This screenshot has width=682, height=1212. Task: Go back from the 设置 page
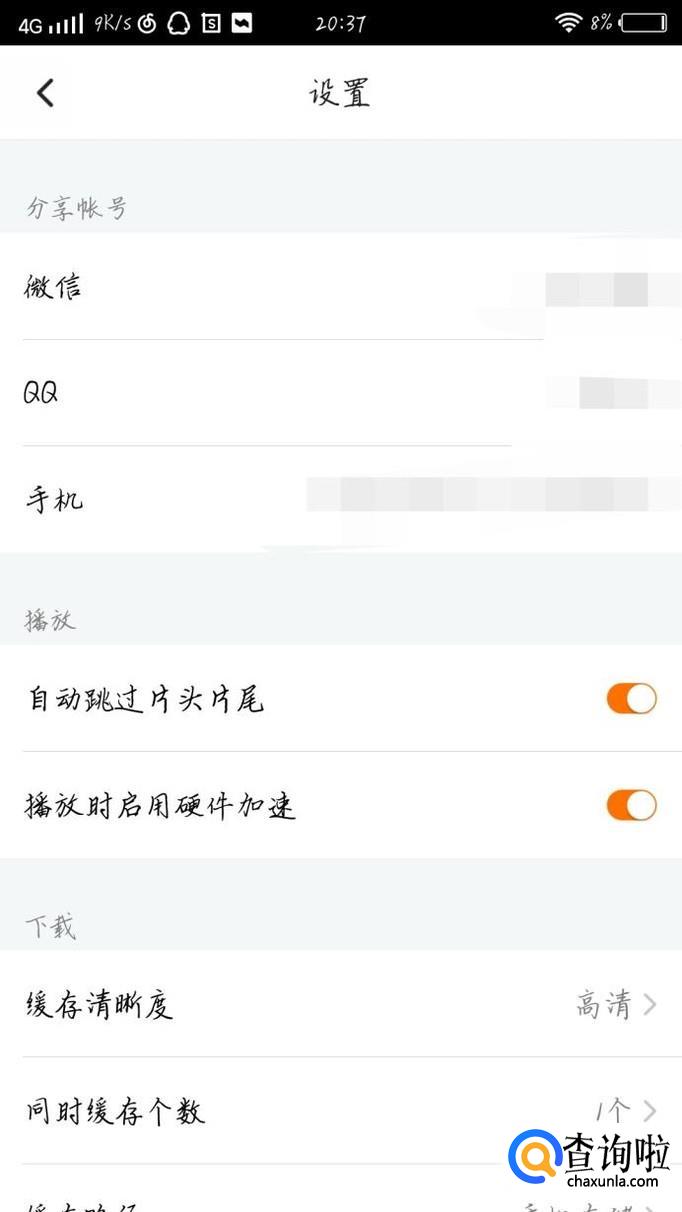pyautogui.click(x=45, y=93)
